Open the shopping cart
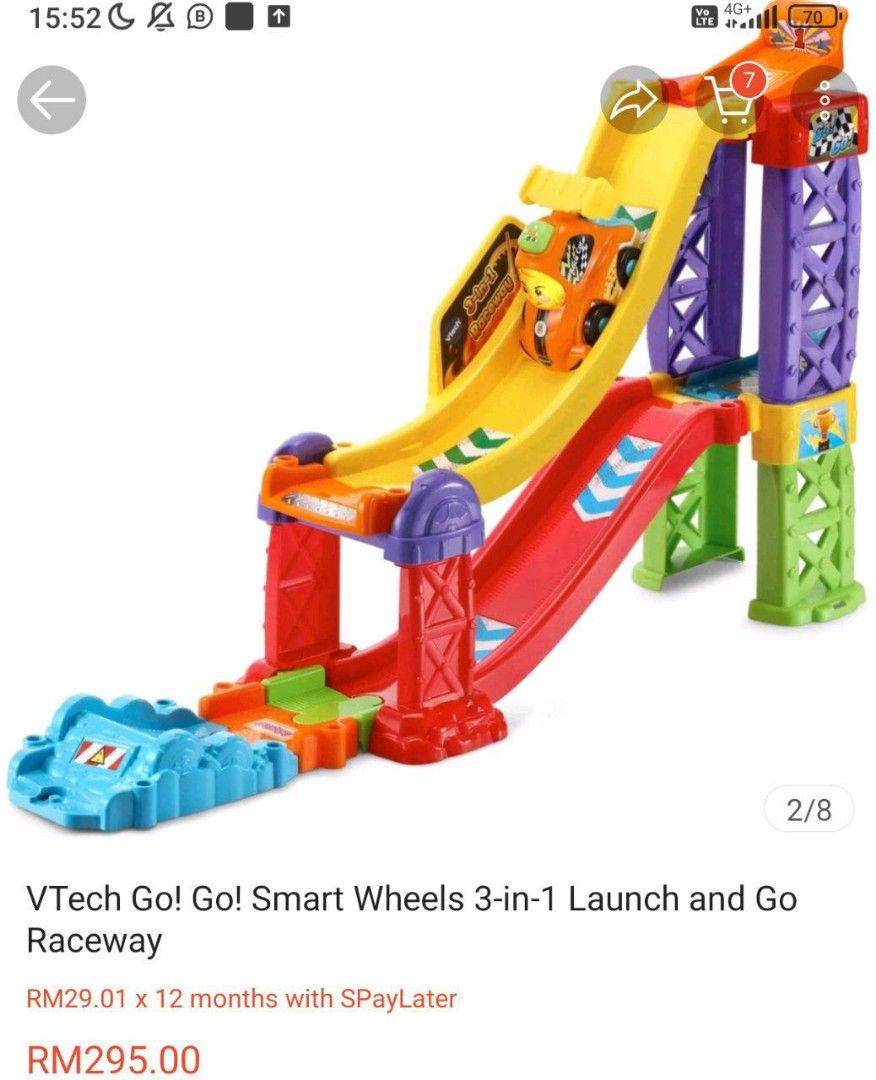 point(730,100)
